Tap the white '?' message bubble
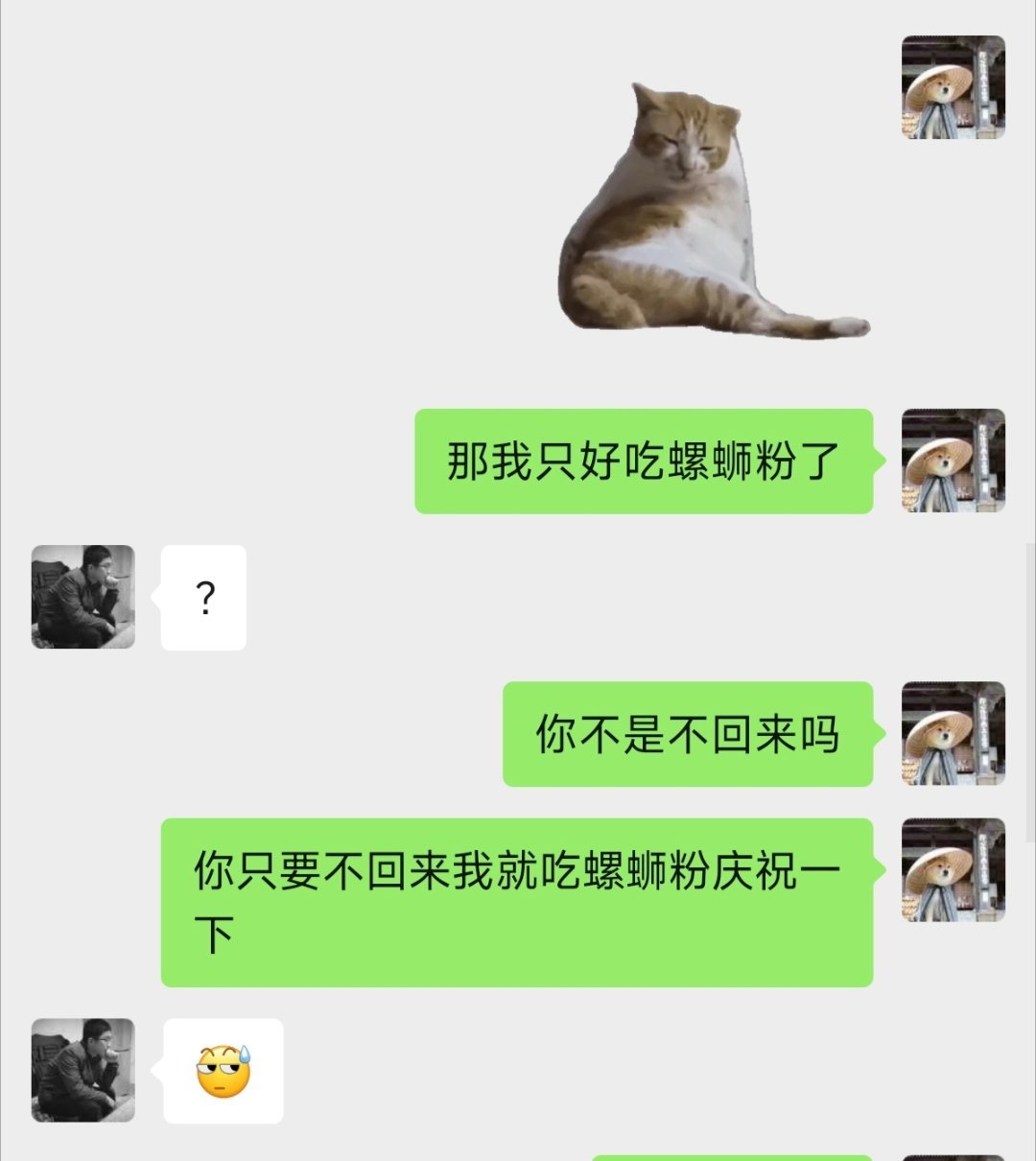The image size is (1036, 1161). tap(203, 595)
